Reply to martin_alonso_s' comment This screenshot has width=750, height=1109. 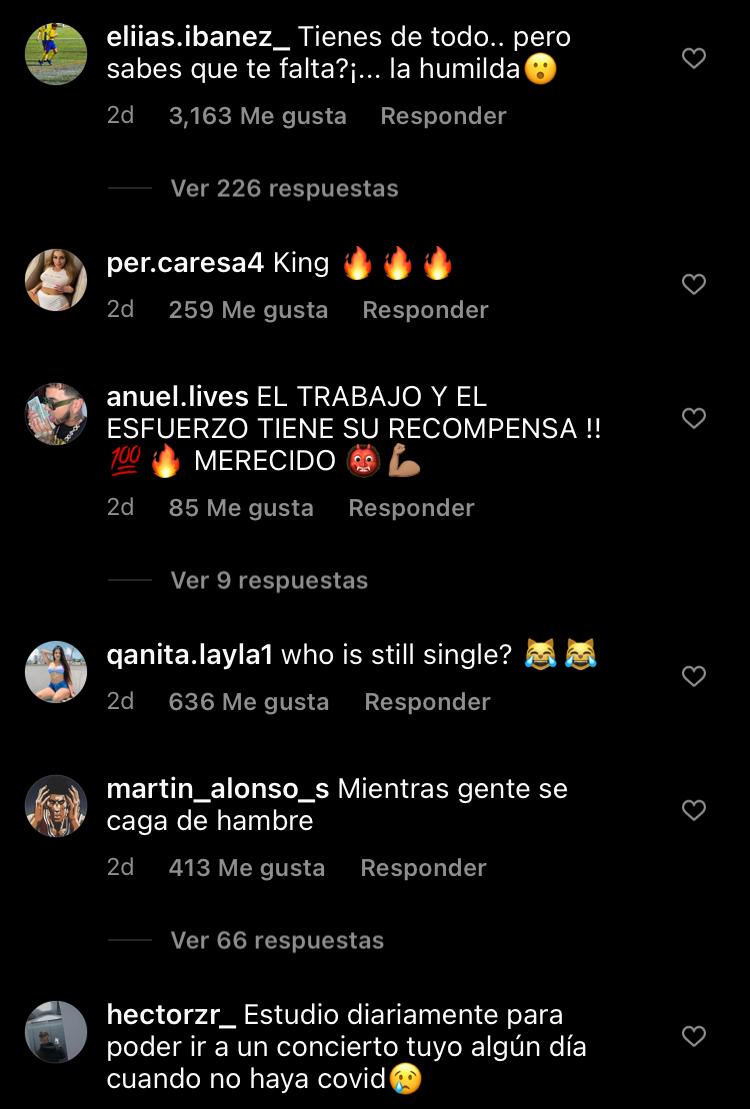423,868
